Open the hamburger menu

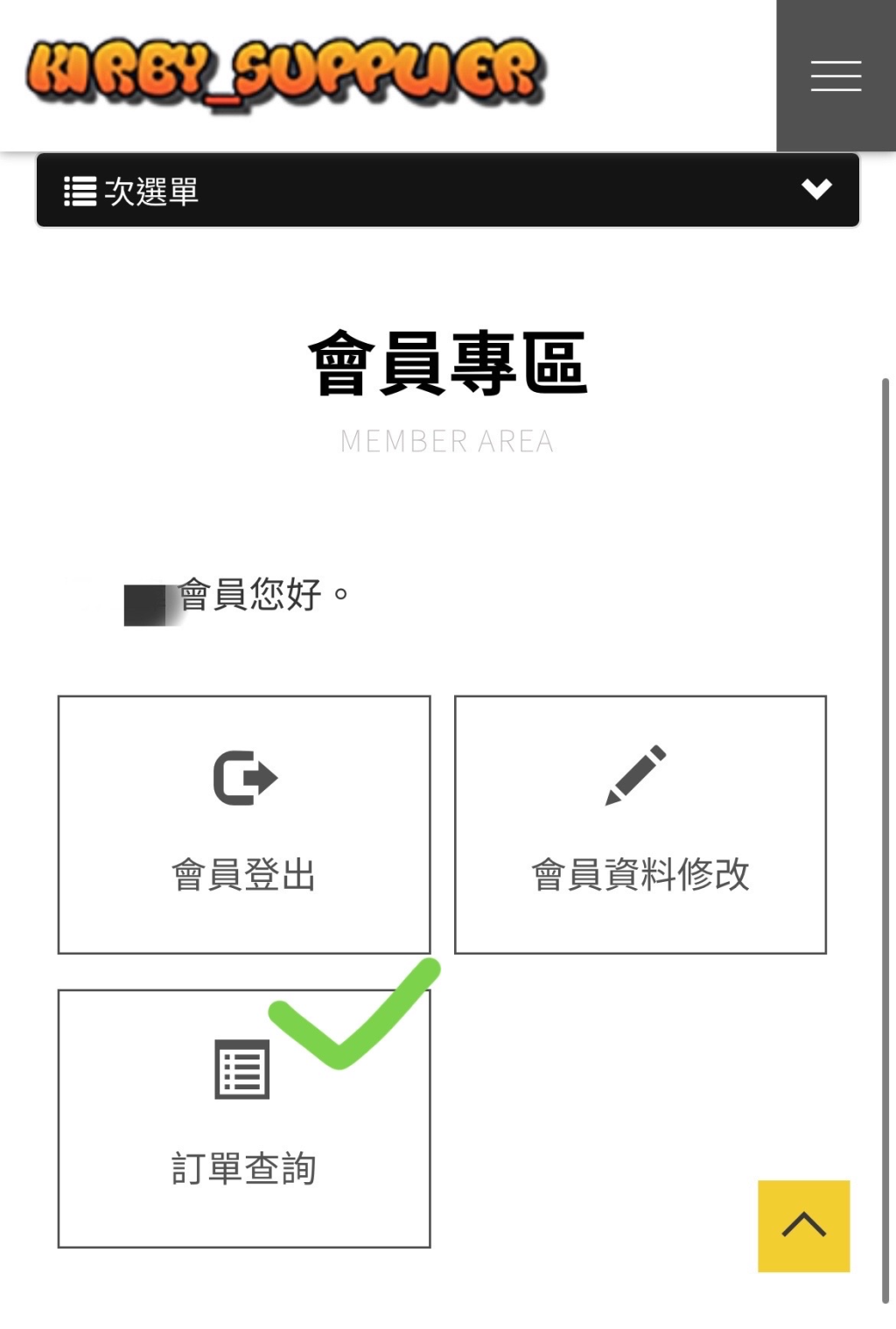(x=836, y=76)
